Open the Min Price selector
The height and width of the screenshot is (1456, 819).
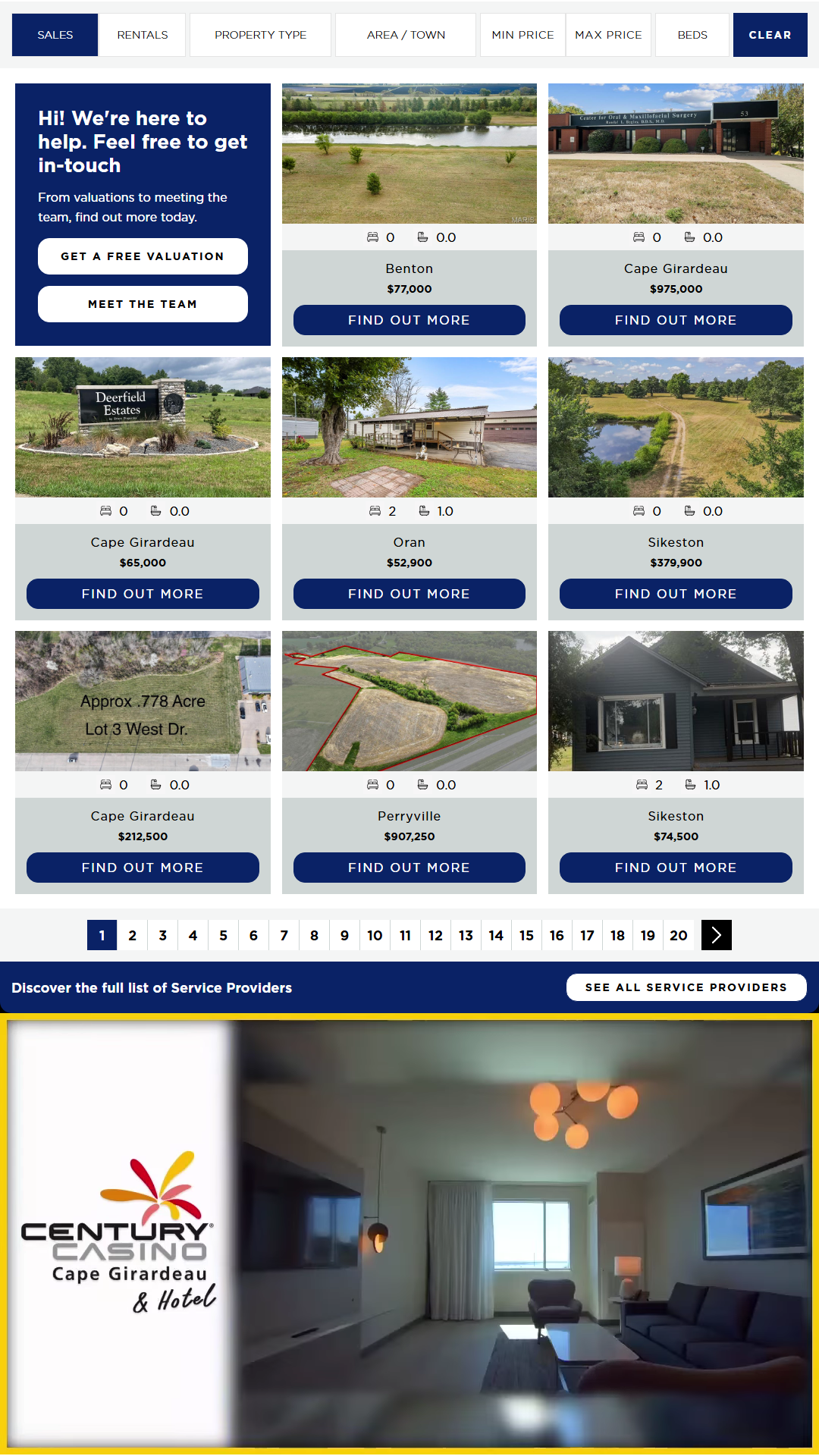522,35
